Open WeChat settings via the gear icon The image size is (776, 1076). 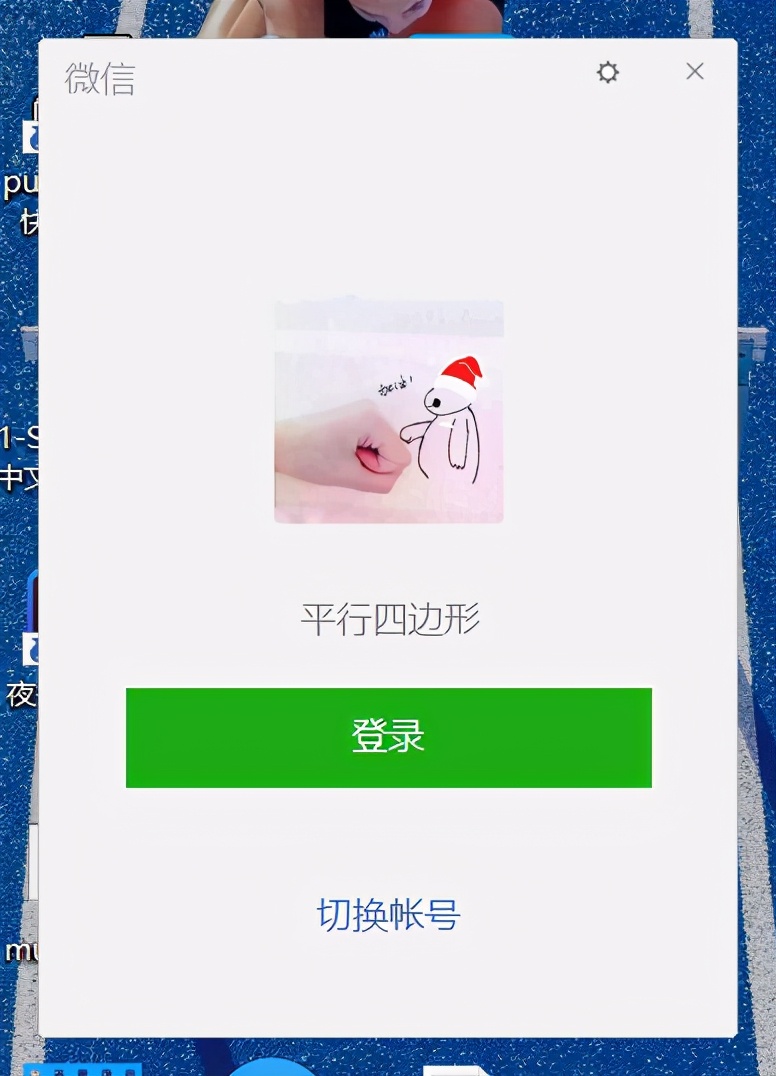pos(607,72)
